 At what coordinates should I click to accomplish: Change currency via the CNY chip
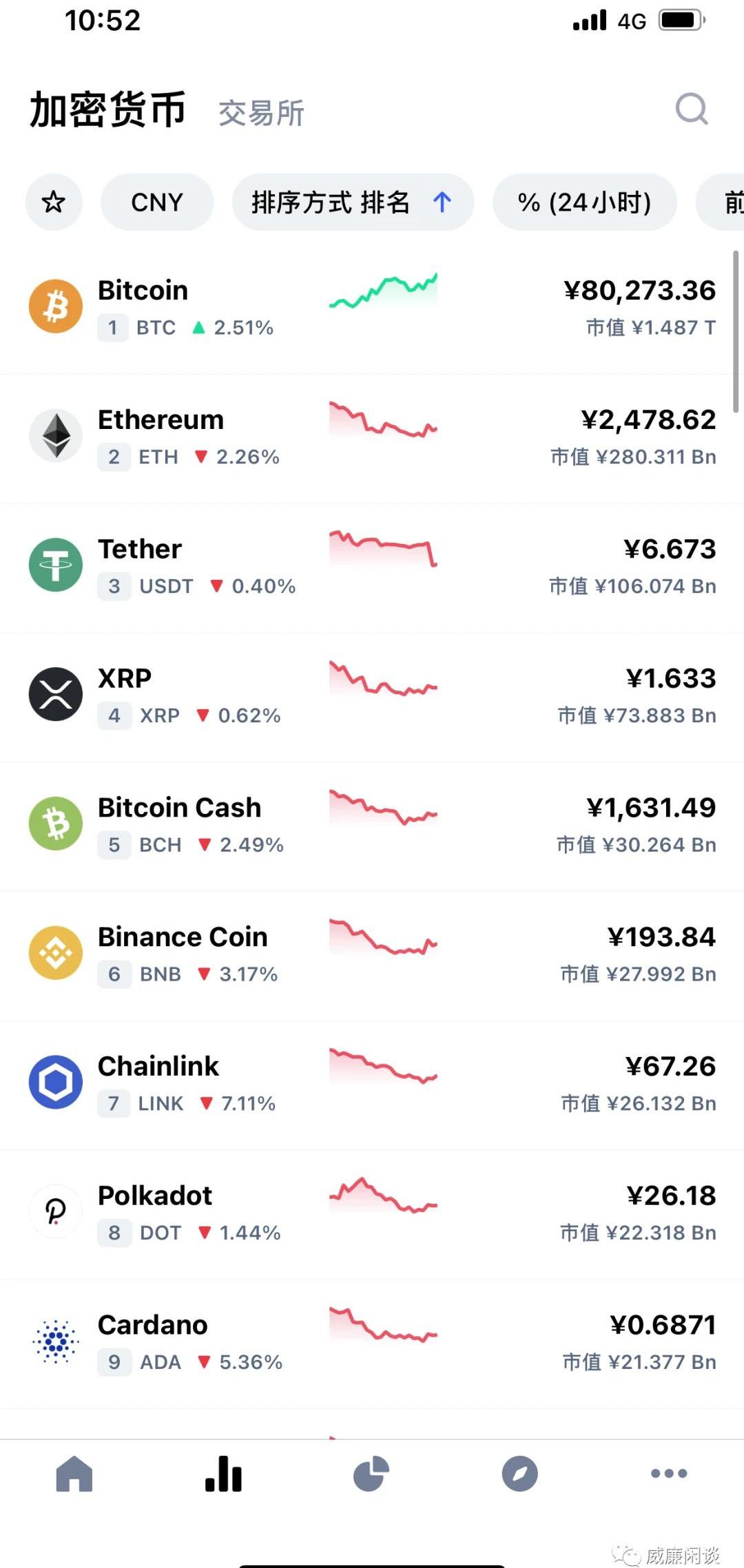[157, 202]
